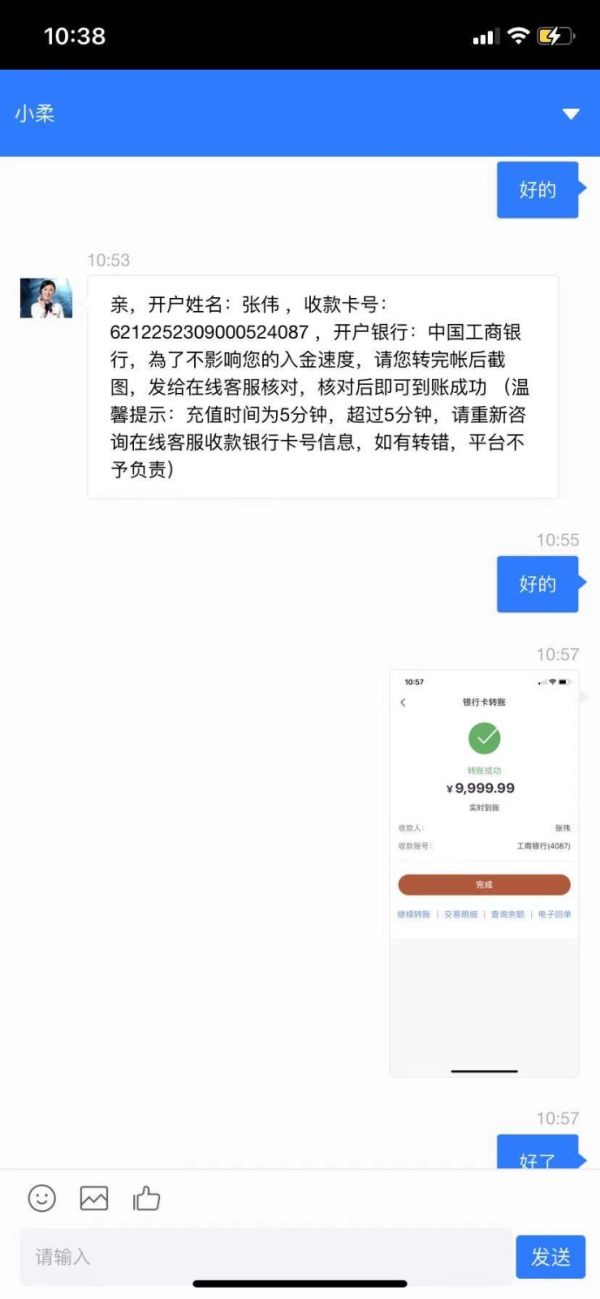Open the sent transfer receipt screenshot

click(484, 872)
